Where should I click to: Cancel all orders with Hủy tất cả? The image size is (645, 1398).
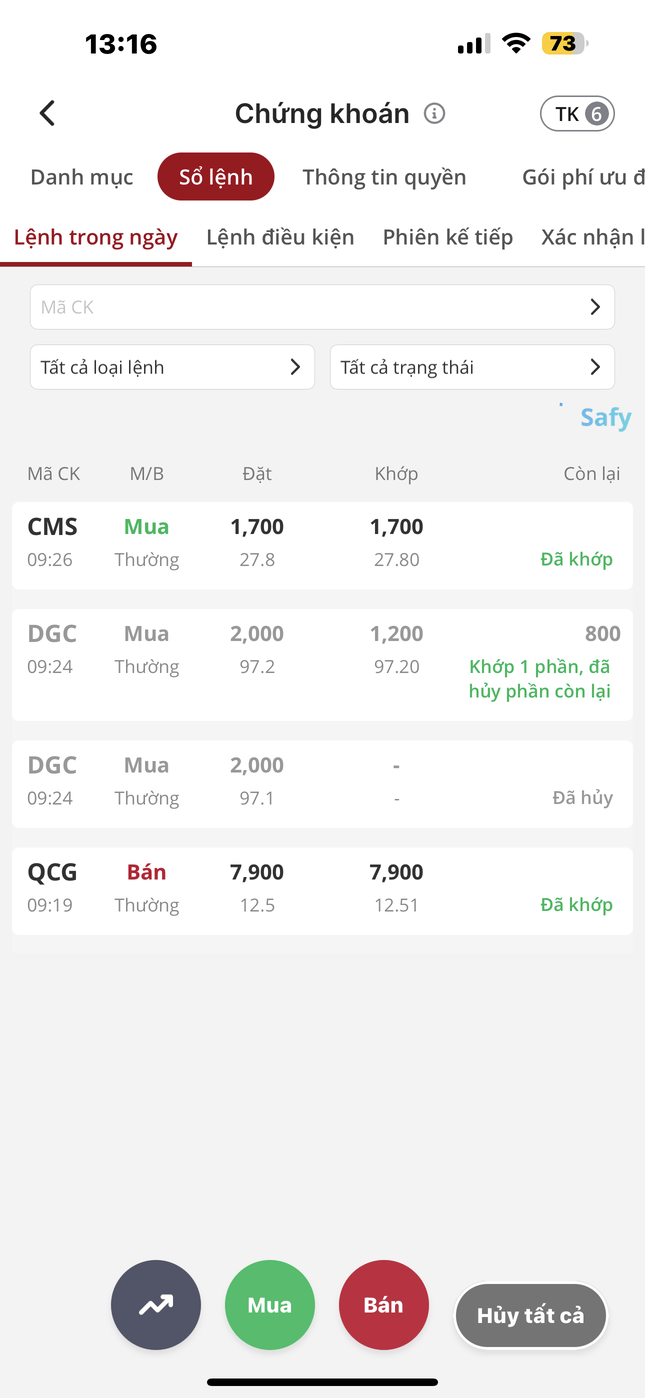tap(530, 1315)
